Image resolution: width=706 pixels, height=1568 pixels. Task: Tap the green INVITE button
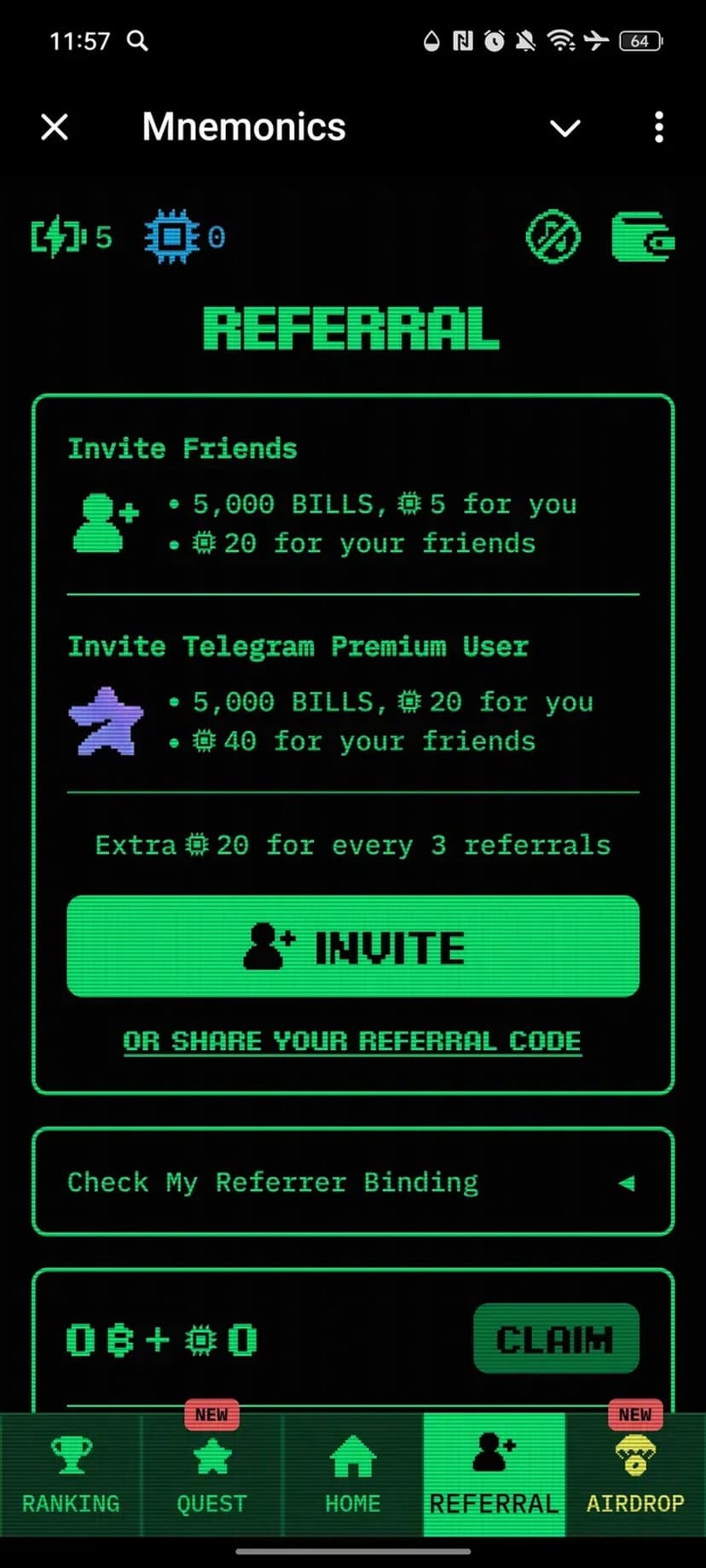coord(353,946)
